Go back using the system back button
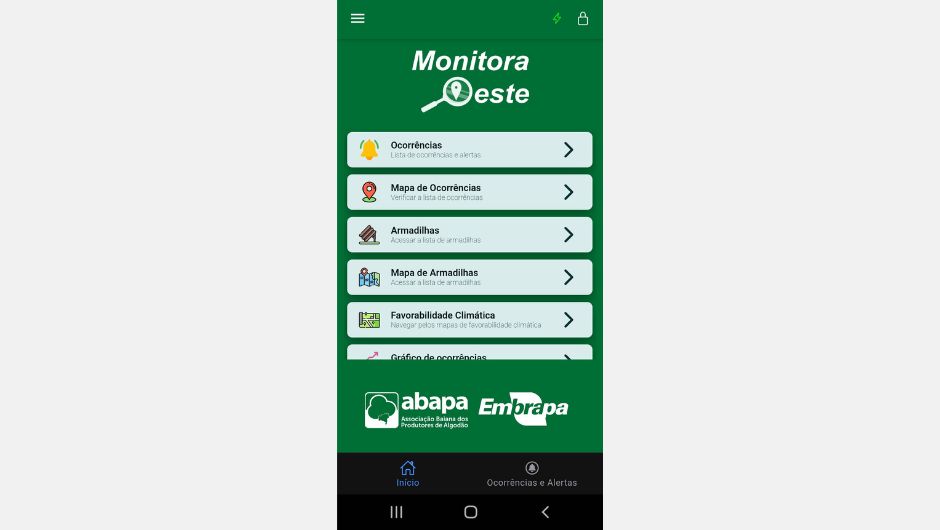Image resolution: width=940 pixels, height=530 pixels. (x=545, y=512)
